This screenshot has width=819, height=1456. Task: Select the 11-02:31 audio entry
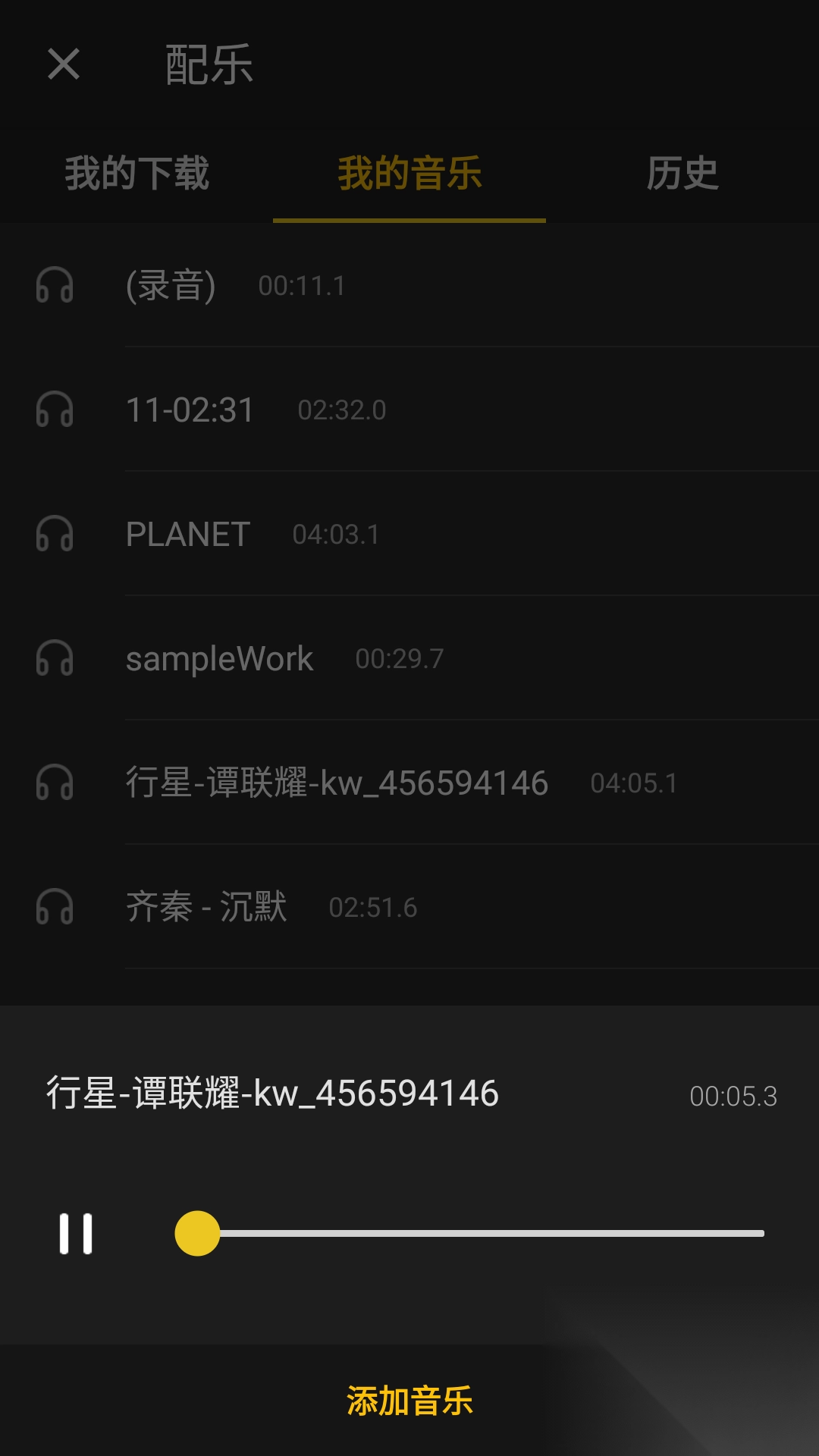(303, 411)
